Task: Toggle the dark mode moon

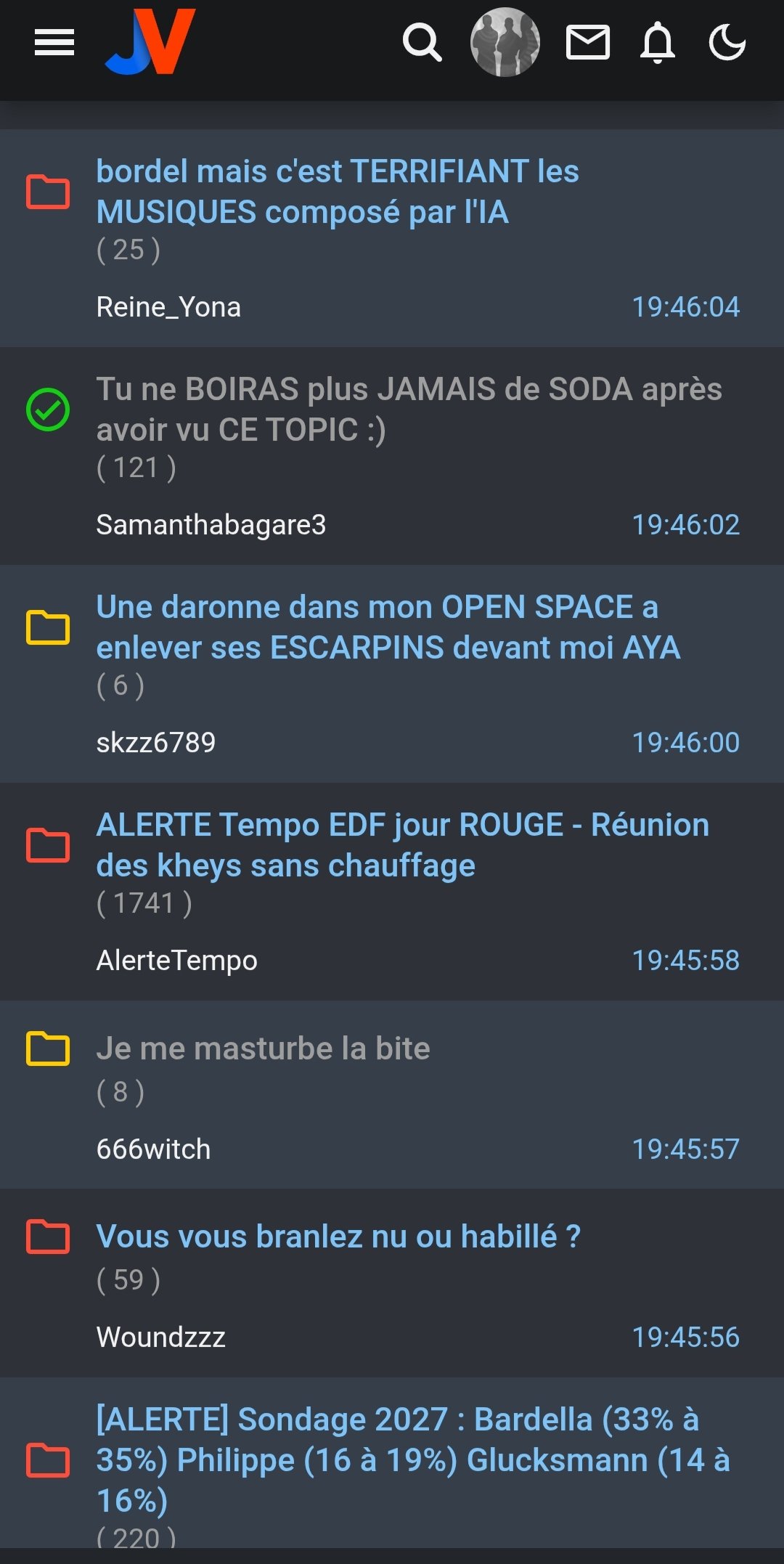Action: pyautogui.click(x=727, y=43)
